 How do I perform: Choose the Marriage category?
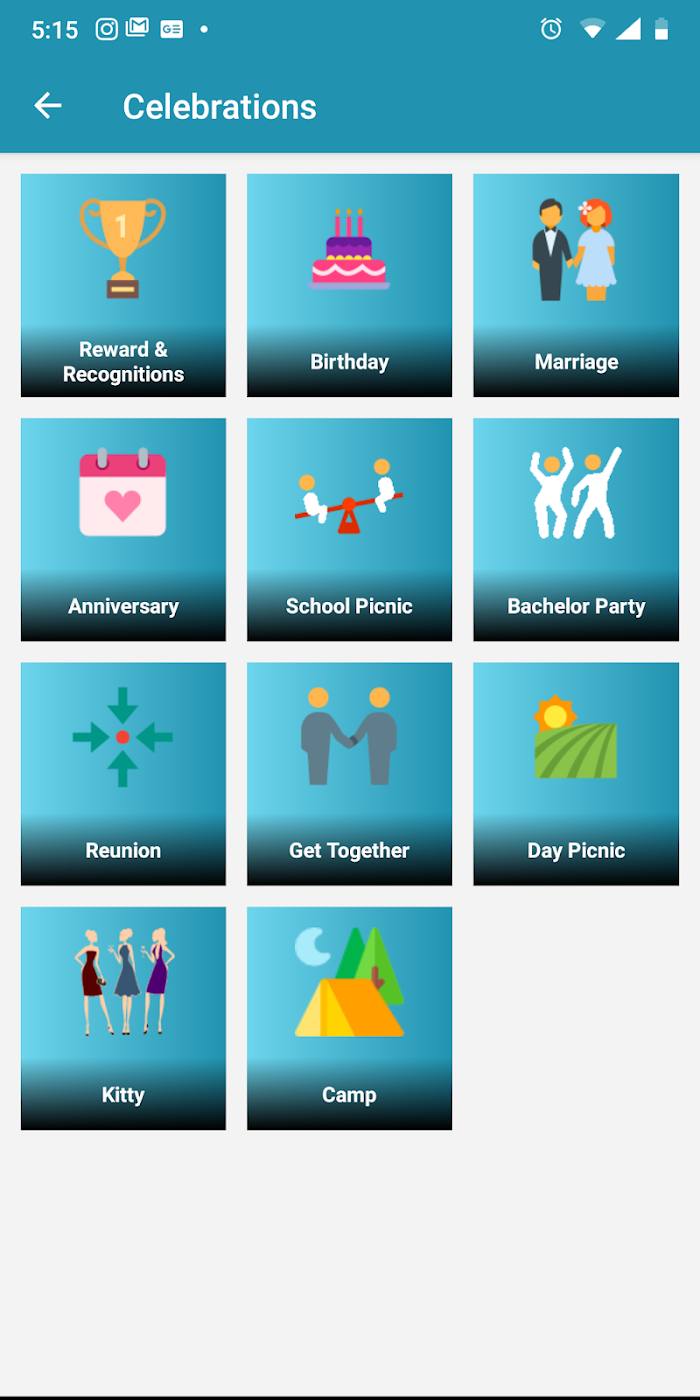tap(576, 285)
